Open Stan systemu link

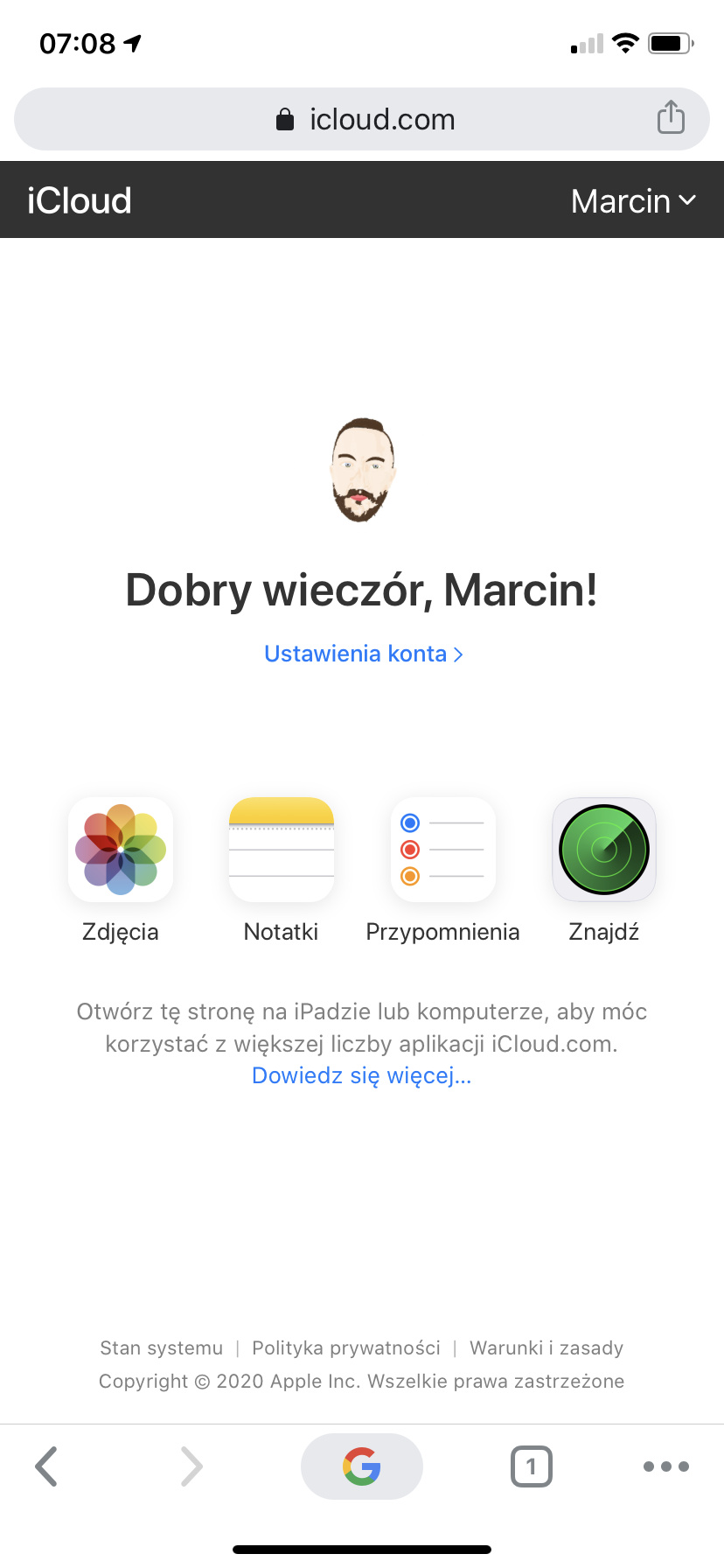pos(161,1347)
